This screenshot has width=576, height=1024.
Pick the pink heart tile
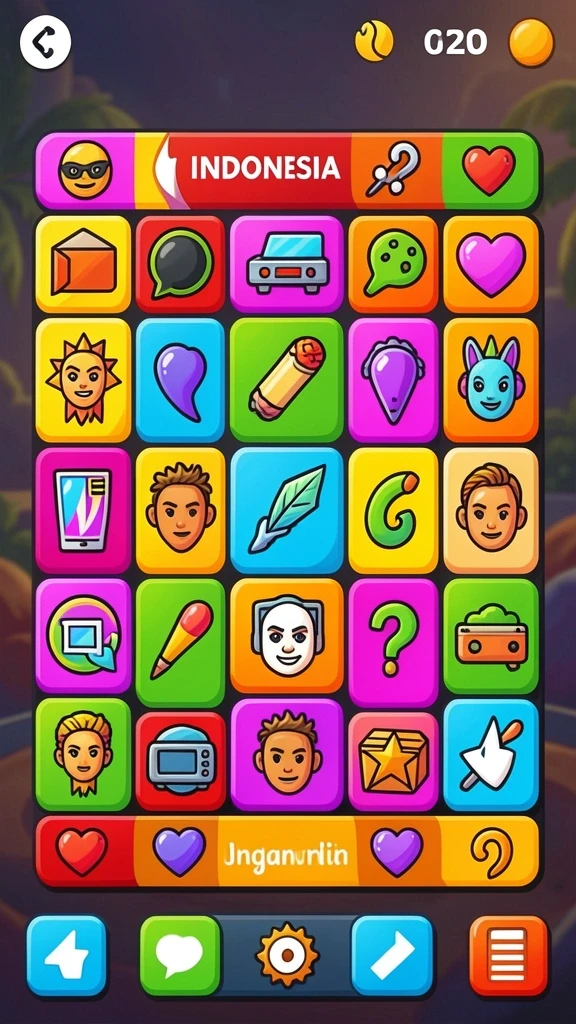(x=491, y=264)
